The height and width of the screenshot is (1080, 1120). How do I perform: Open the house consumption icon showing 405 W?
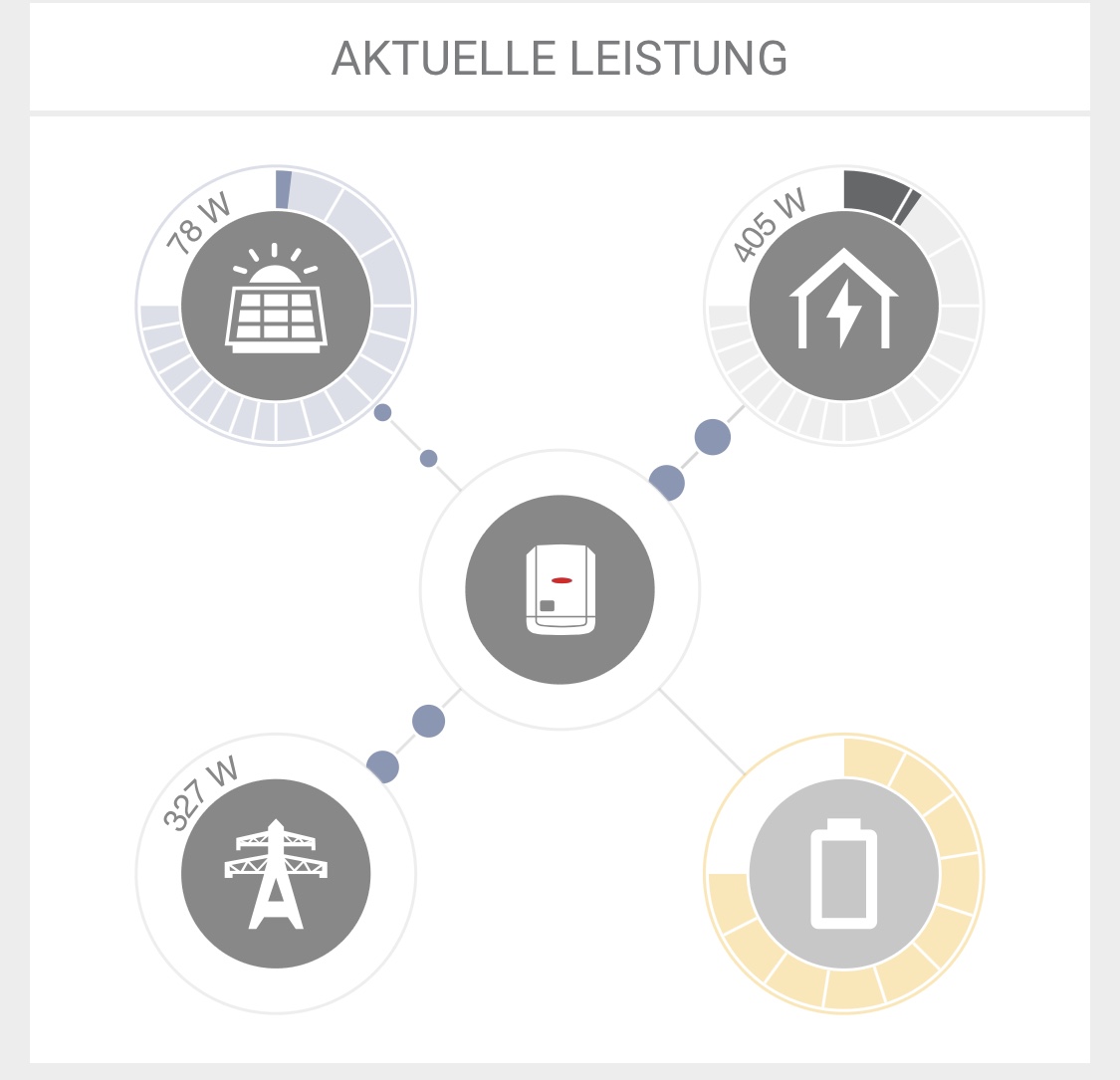[843, 307]
